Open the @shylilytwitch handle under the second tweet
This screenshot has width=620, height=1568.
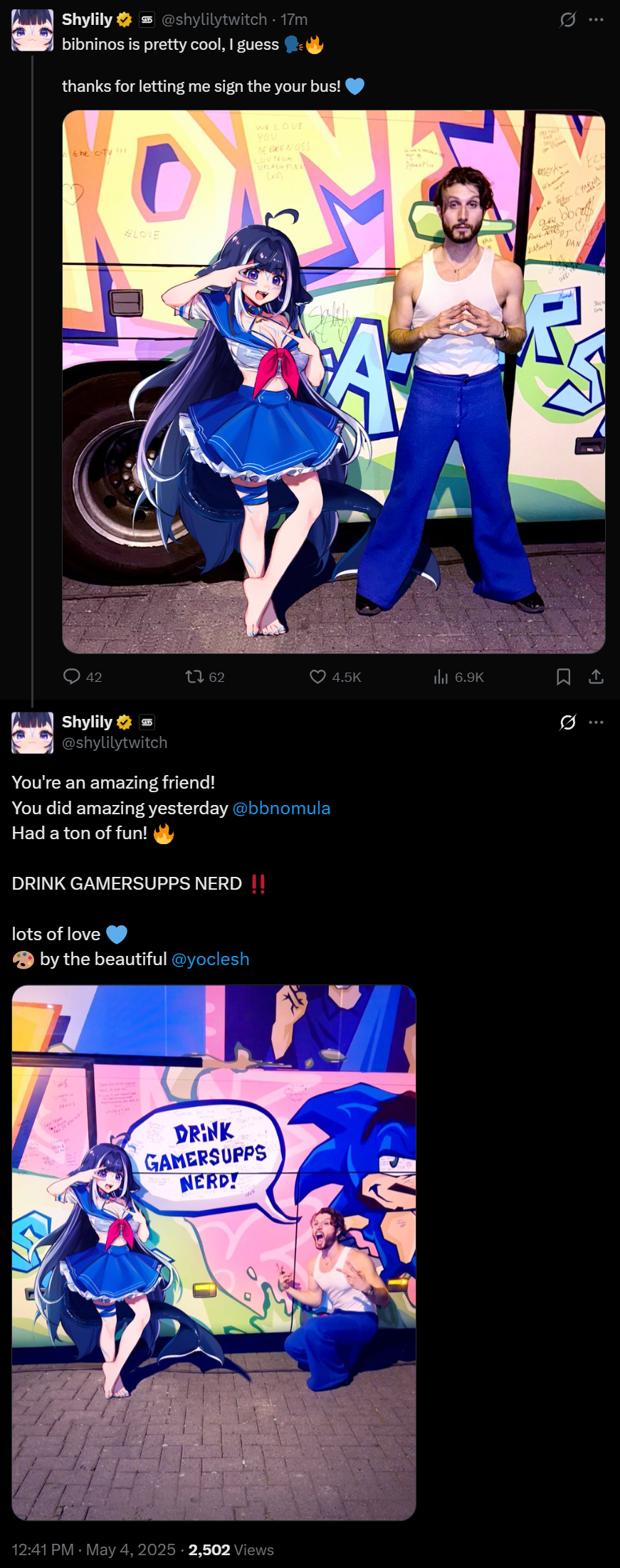[x=114, y=742]
